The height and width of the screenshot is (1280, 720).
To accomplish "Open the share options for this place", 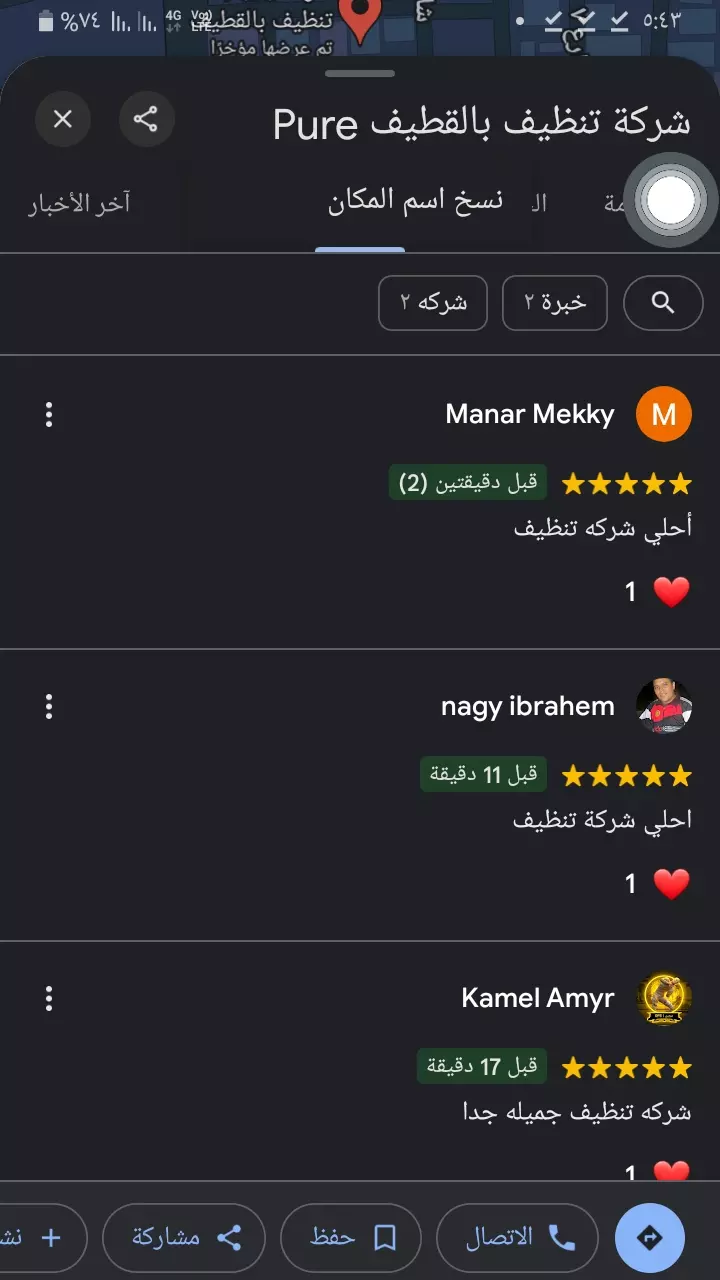I will point(147,119).
